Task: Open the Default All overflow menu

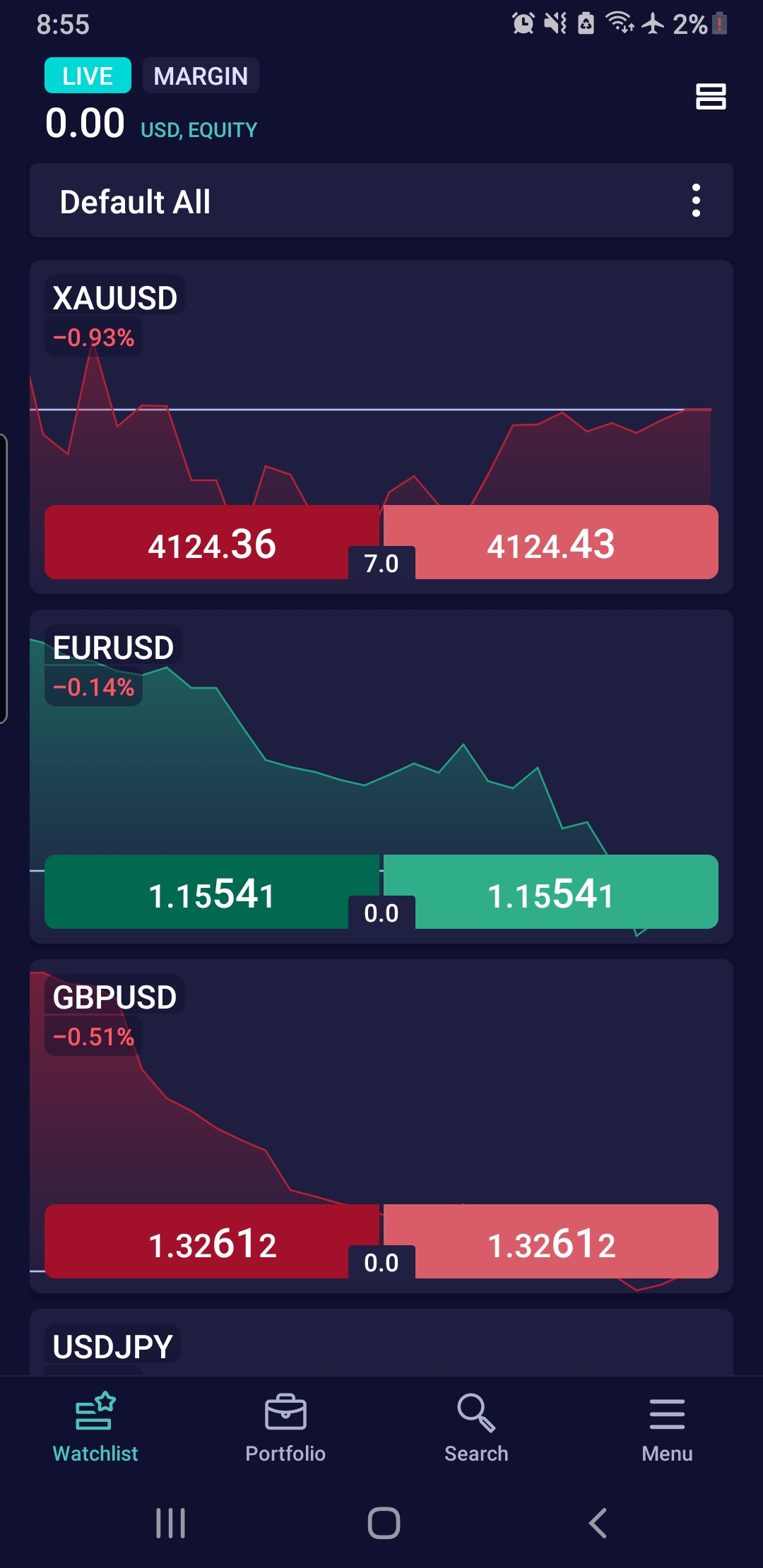Action: tap(696, 201)
